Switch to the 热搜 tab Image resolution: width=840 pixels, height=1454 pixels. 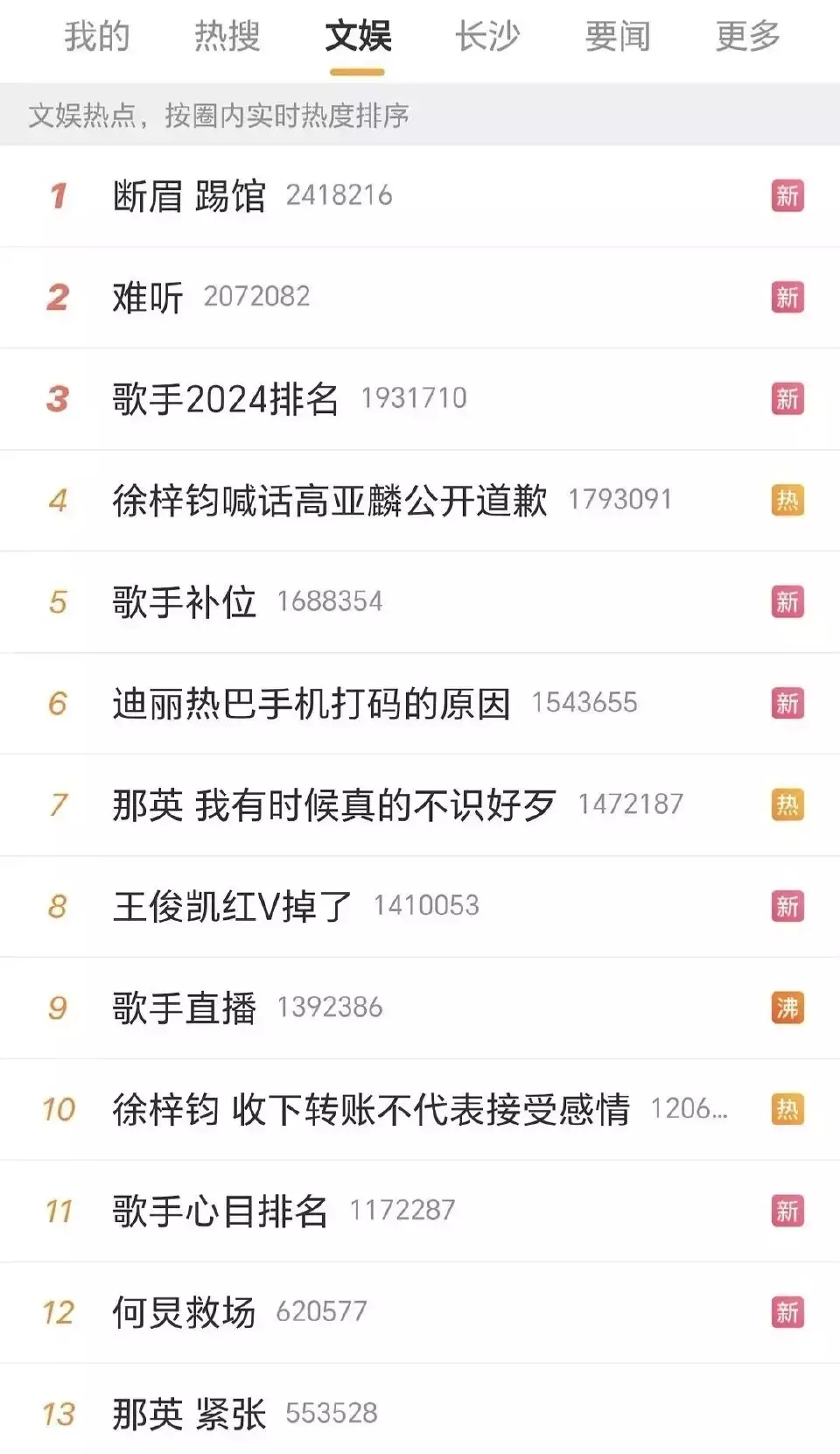coord(227,37)
